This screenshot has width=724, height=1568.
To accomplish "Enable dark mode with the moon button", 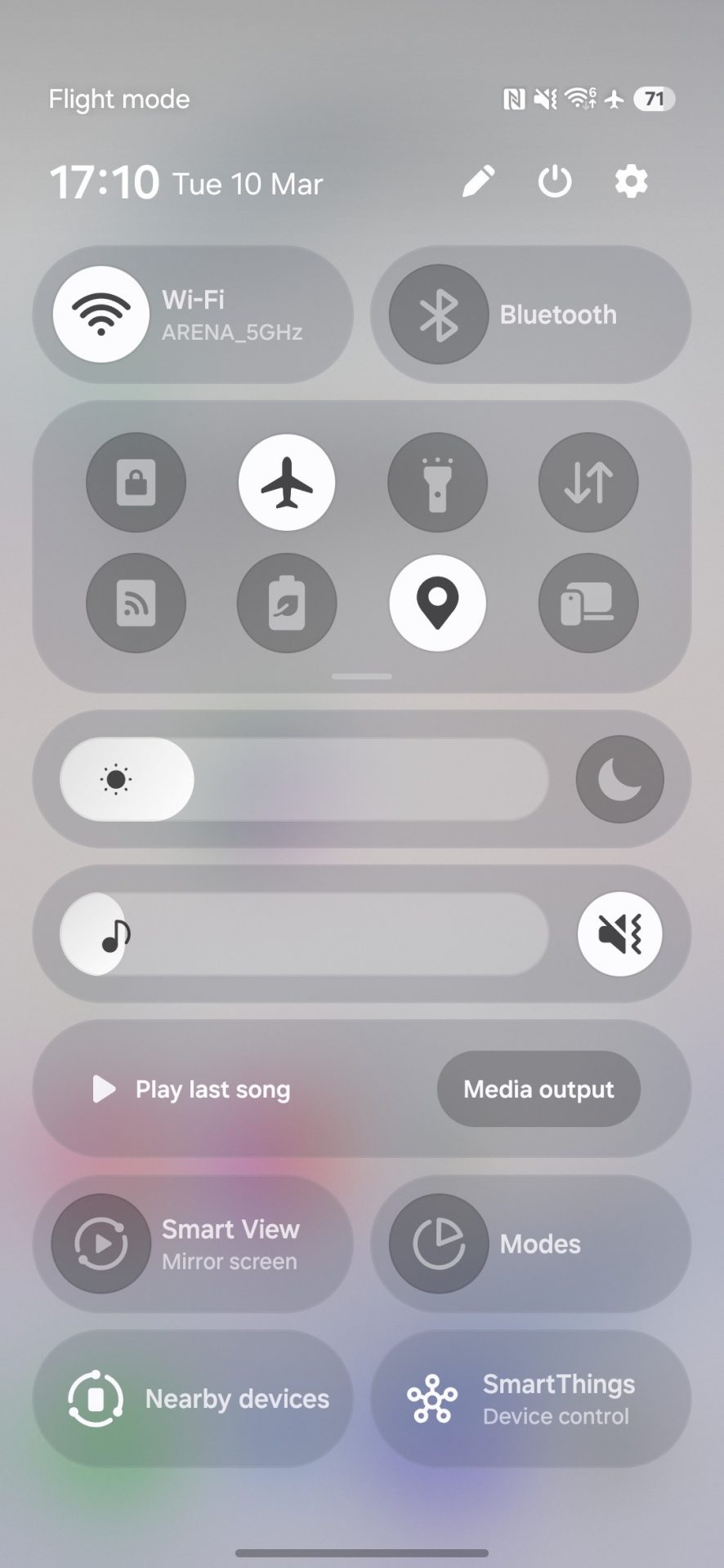I will [x=619, y=779].
